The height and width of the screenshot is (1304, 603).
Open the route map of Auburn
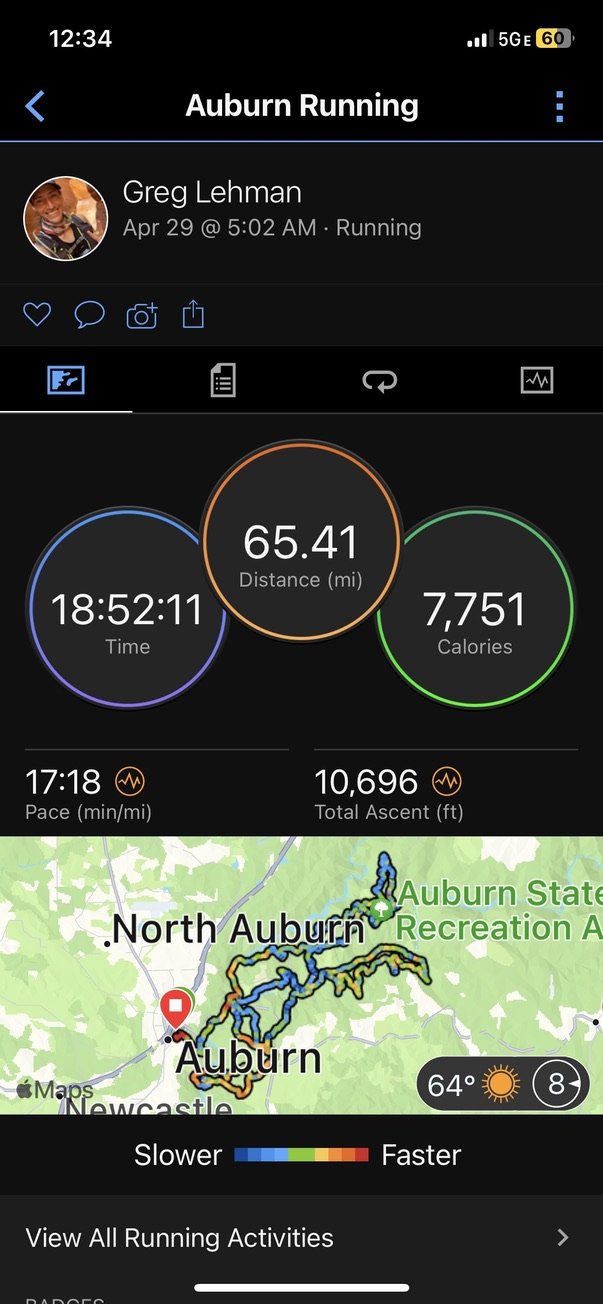point(301,975)
